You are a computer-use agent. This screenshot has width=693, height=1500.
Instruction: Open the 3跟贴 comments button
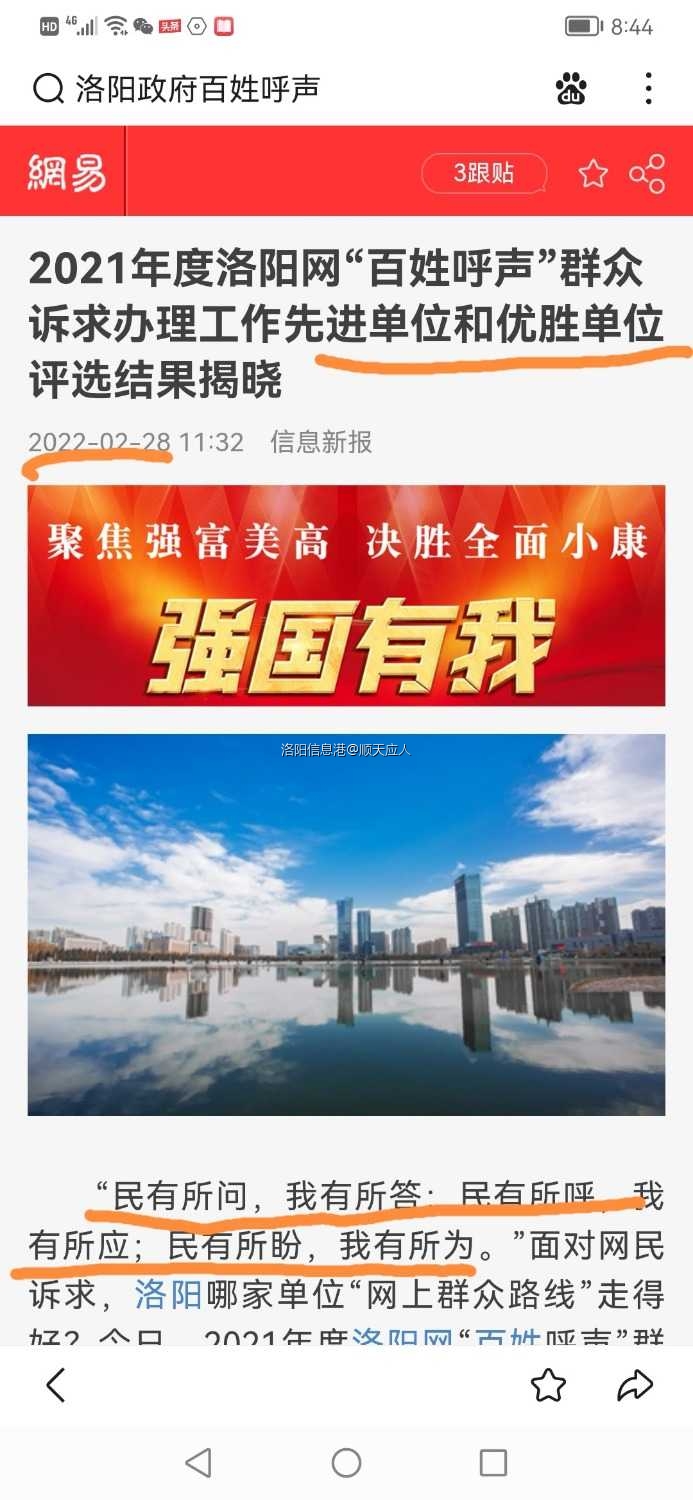point(484,173)
